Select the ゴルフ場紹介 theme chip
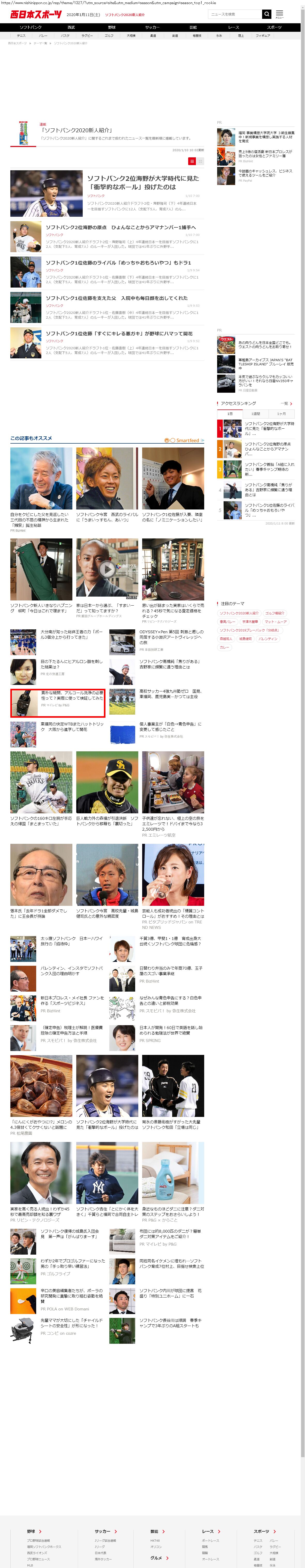 coord(274,613)
